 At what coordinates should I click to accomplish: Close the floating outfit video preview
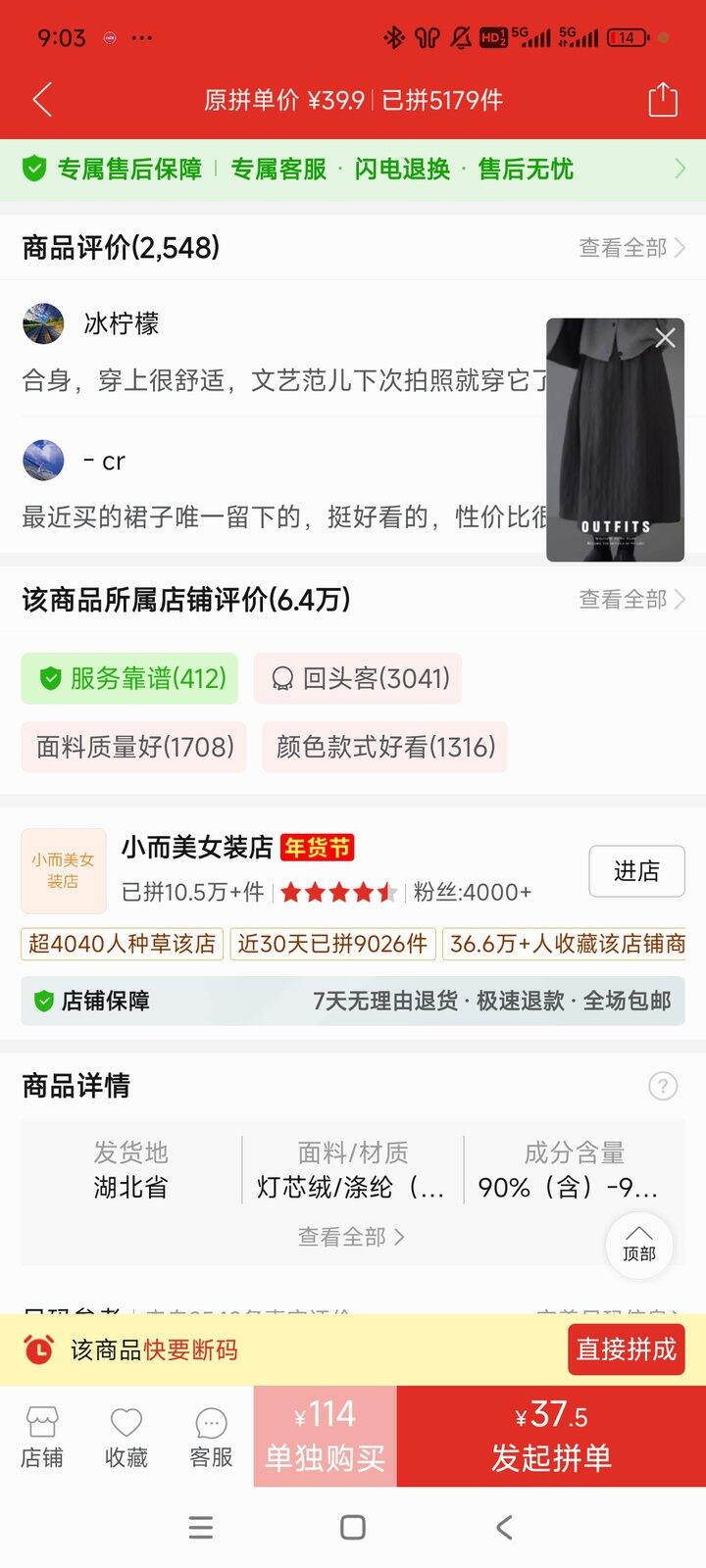click(665, 338)
